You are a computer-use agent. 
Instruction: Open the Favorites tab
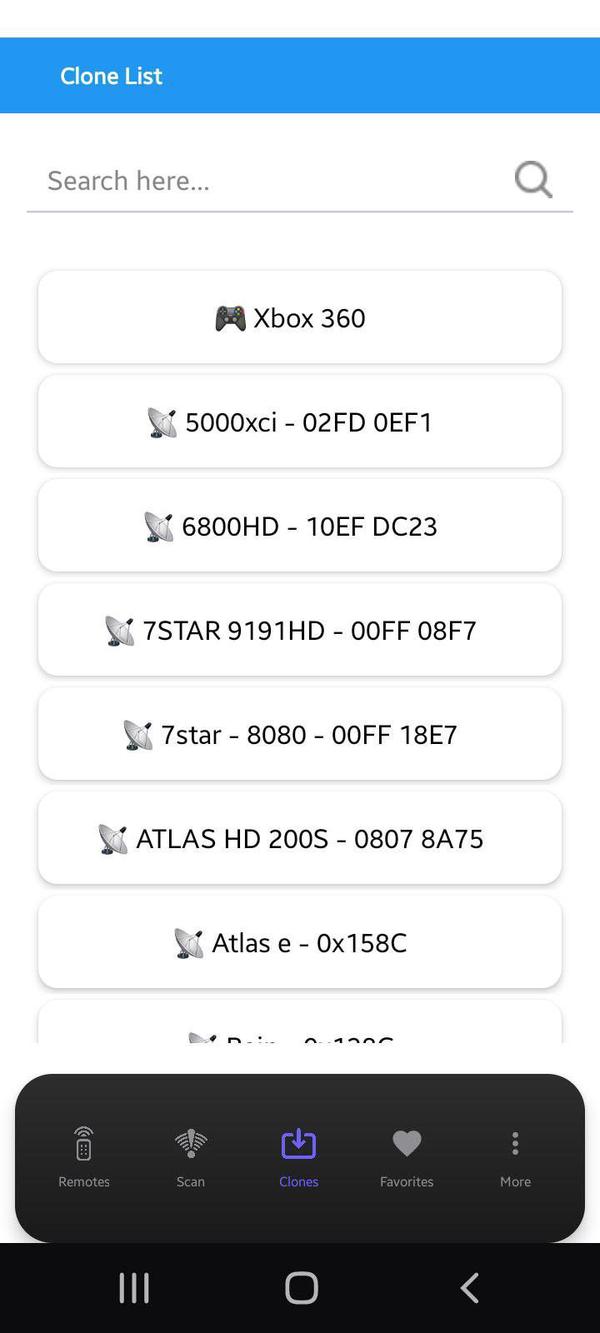coord(407,1157)
